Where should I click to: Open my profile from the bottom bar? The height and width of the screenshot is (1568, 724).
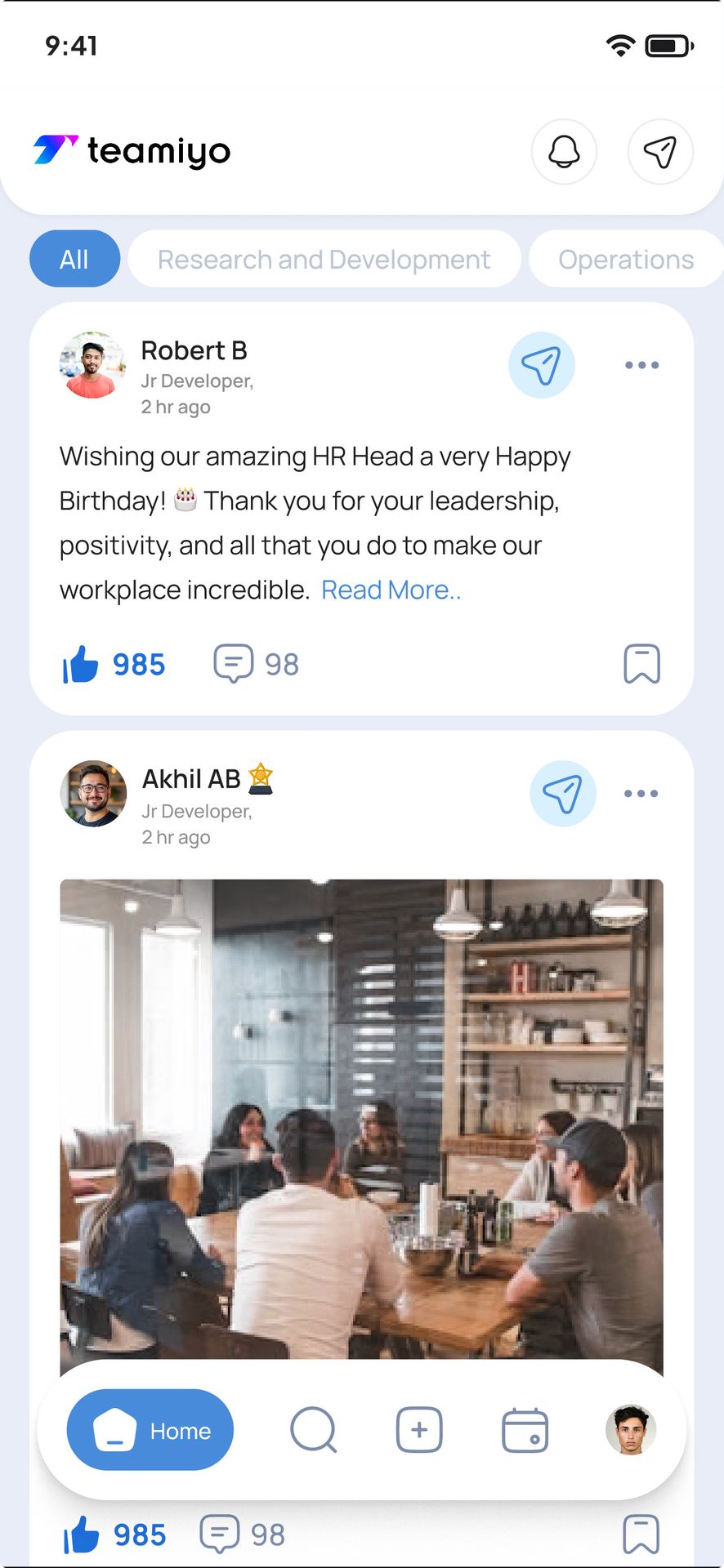click(x=630, y=1430)
